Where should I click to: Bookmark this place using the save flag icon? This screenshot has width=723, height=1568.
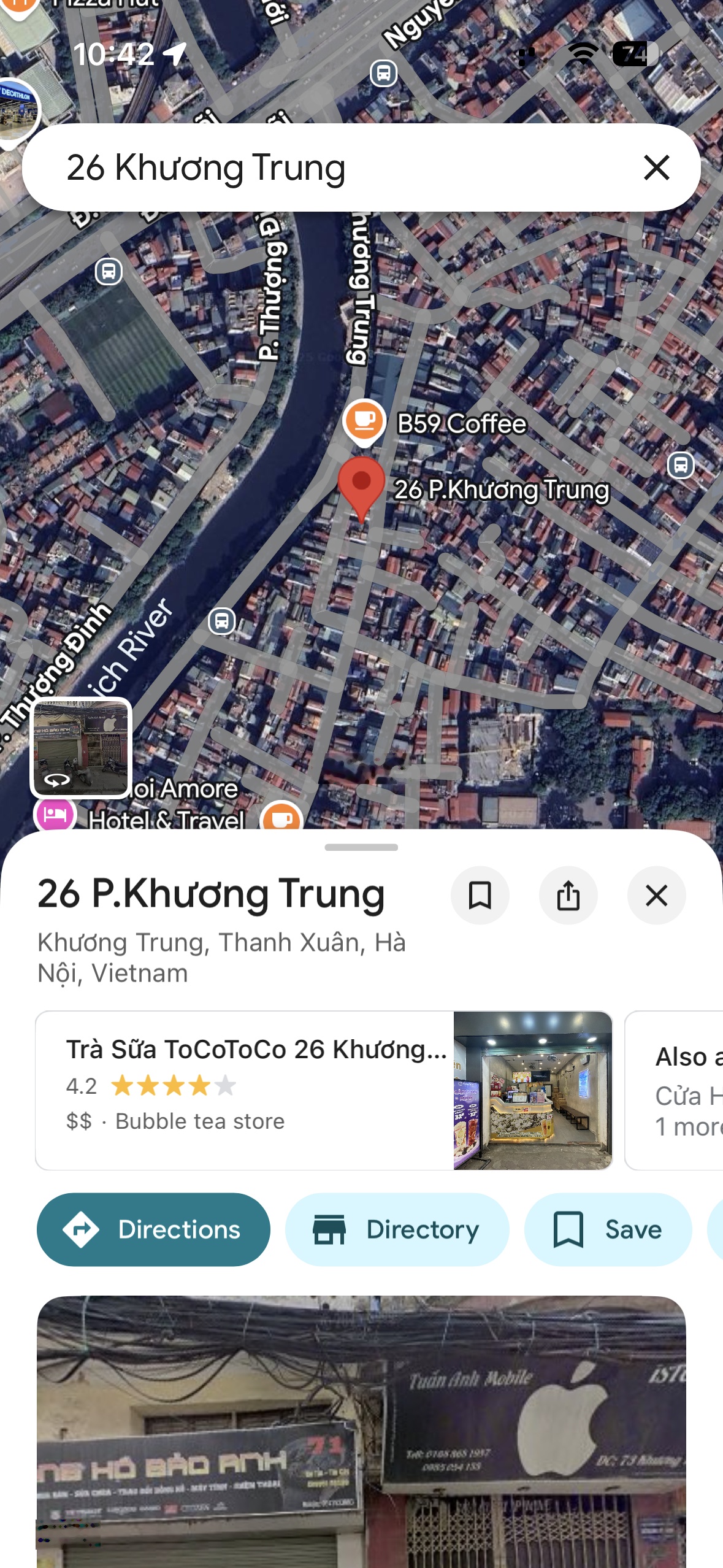tap(480, 895)
